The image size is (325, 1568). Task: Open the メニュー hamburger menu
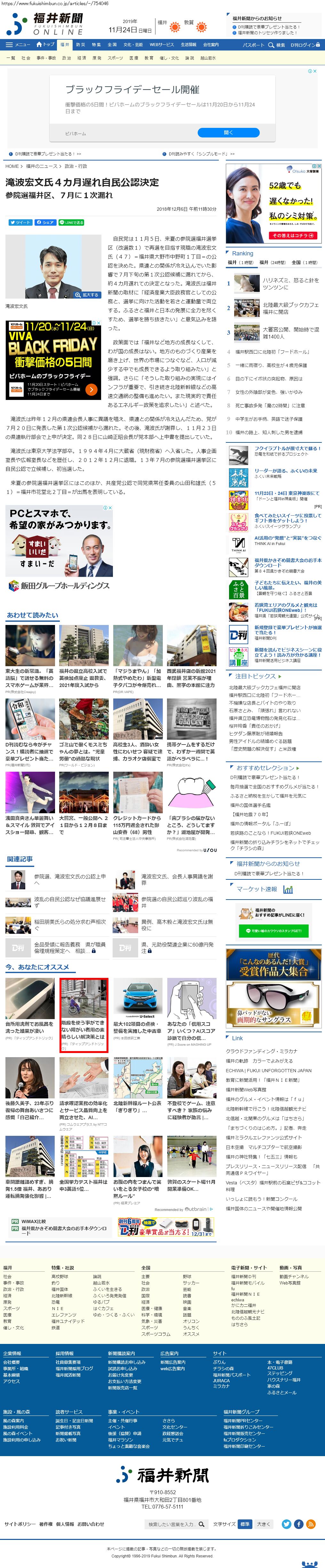coord(18,45)
